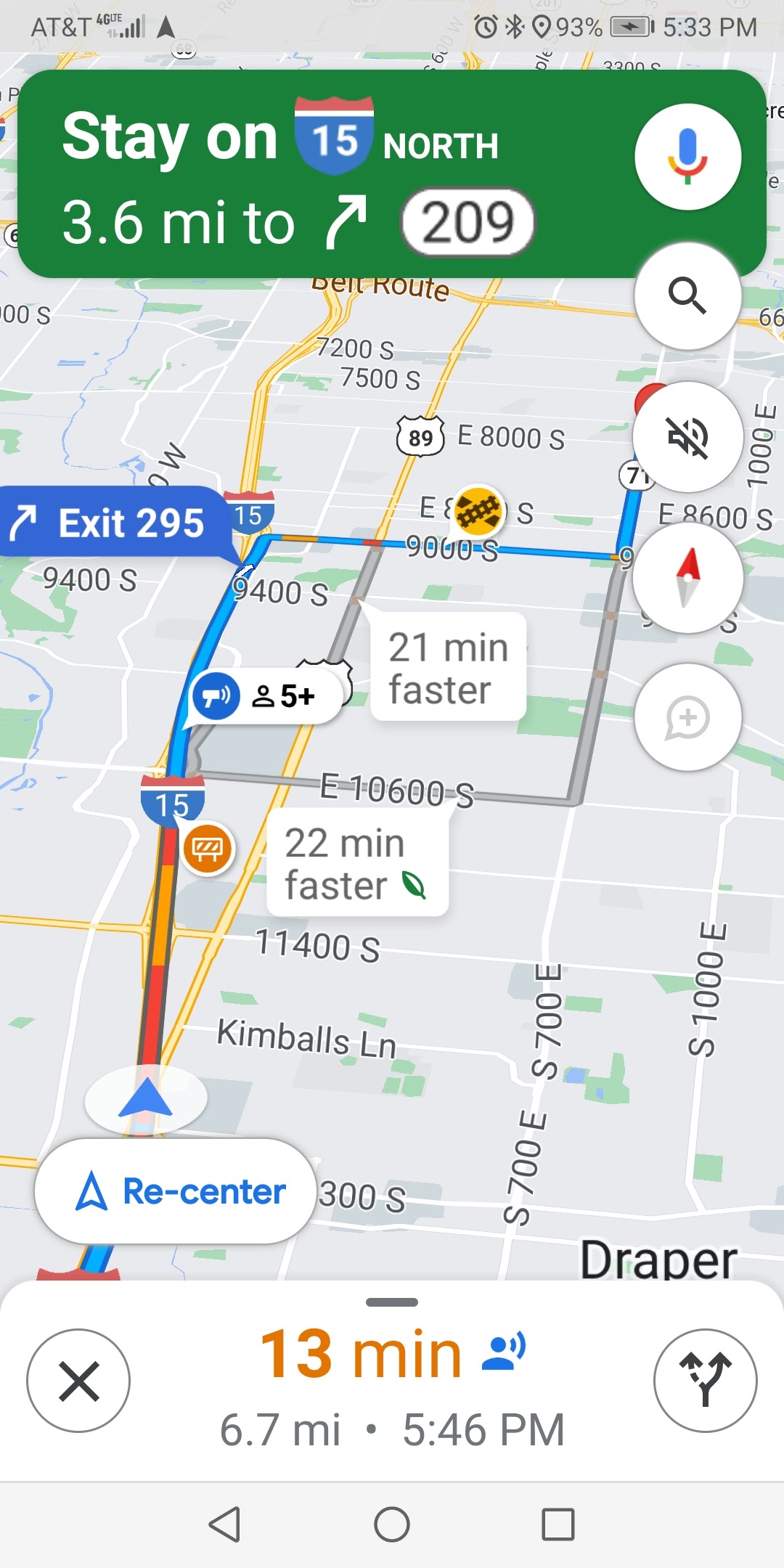Close navigation with the X button

(x=78, y=1380)
